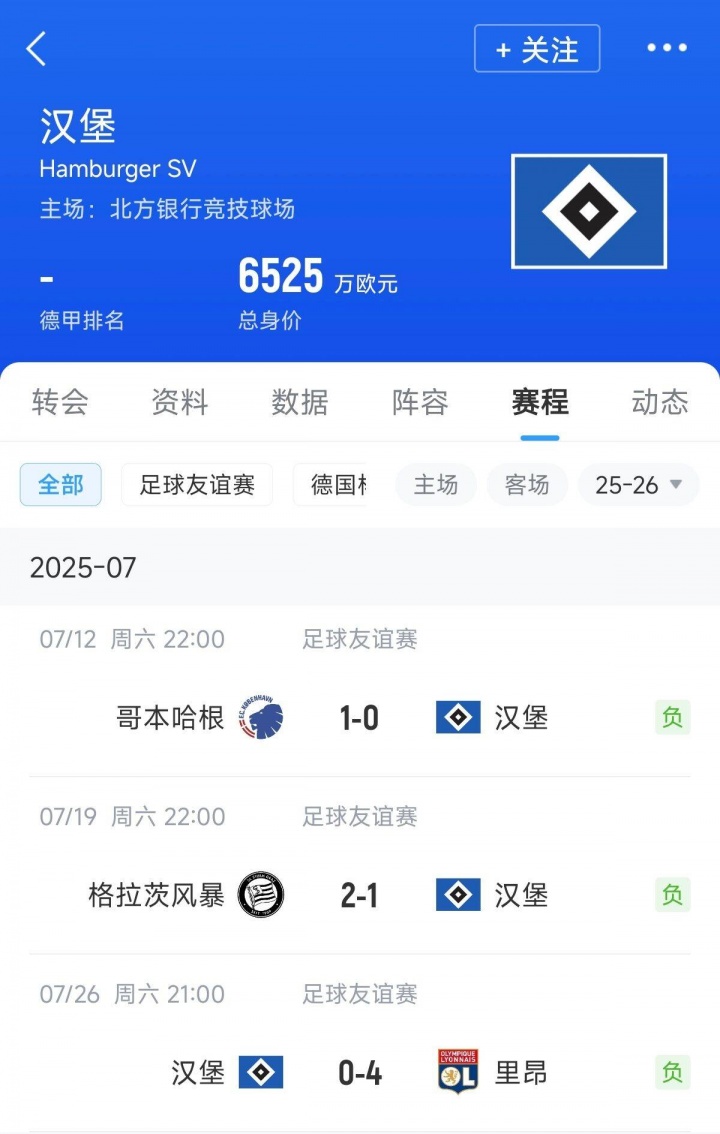Viewport: 720px width, 1134px height.
Task: Click the 负 result label for the Copenhagen match
Action: point(673,717)
